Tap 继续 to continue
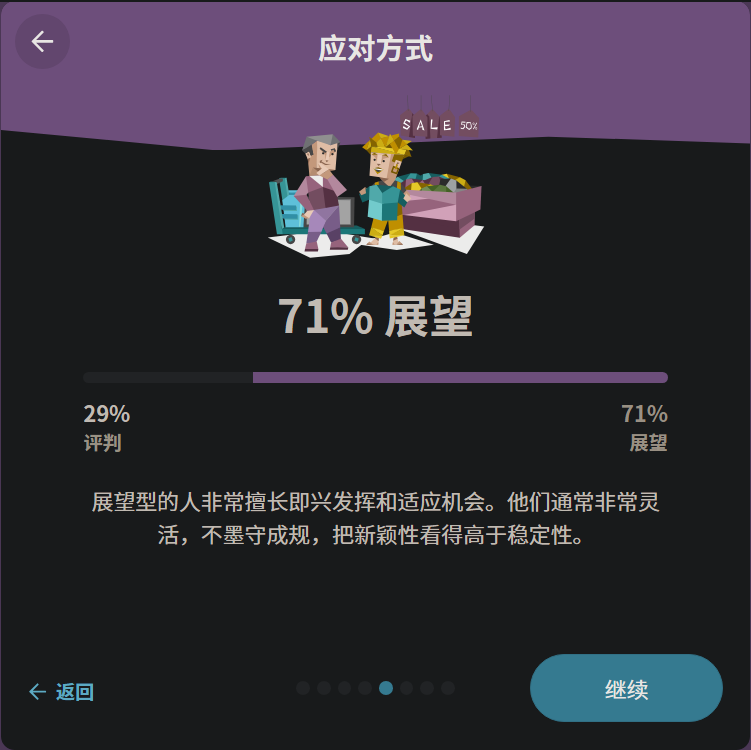The image size is (751, 750). click(626, 688)
